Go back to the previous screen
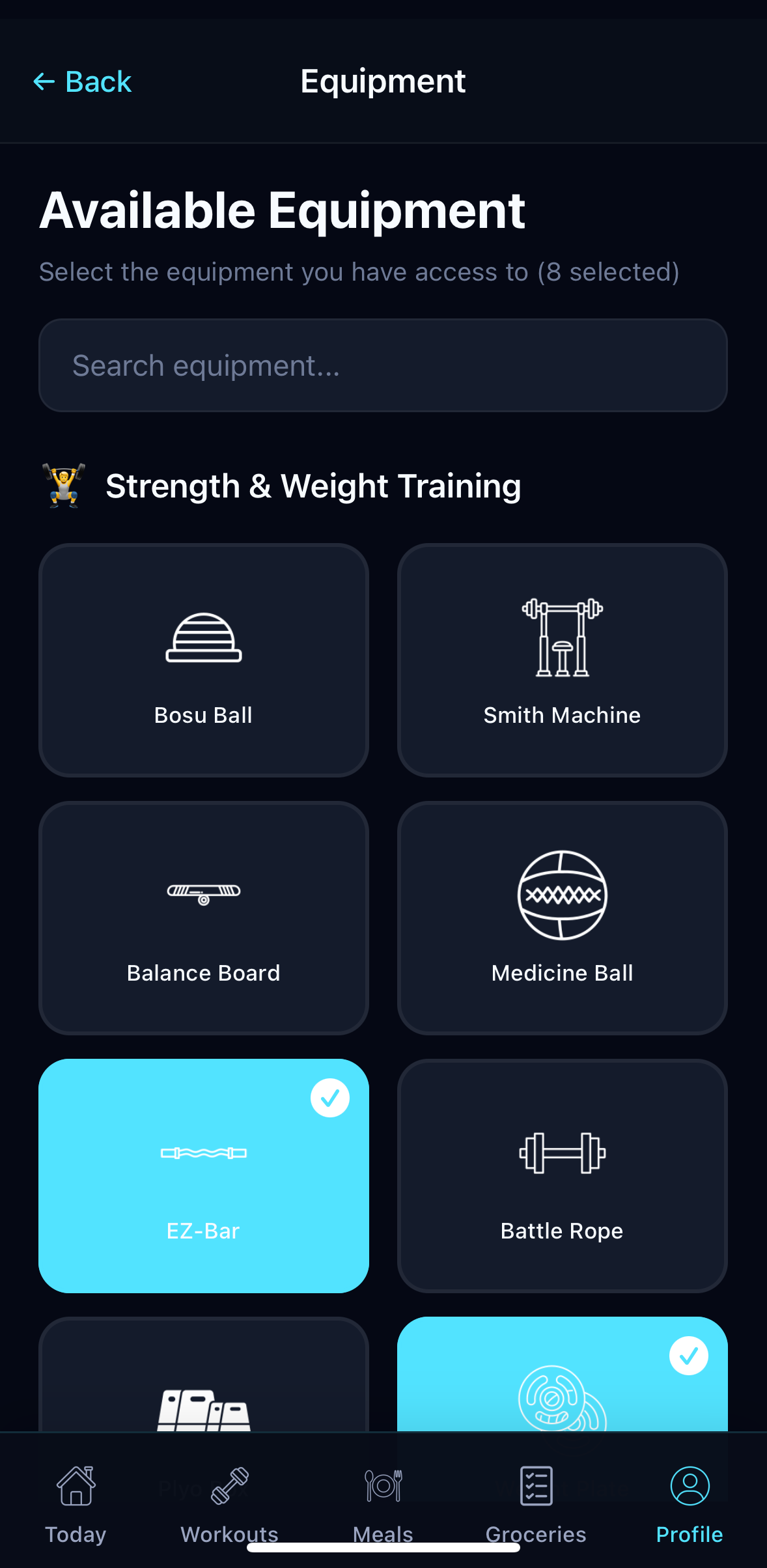The width and height of the screenshot is (767, 1568). 83,82
